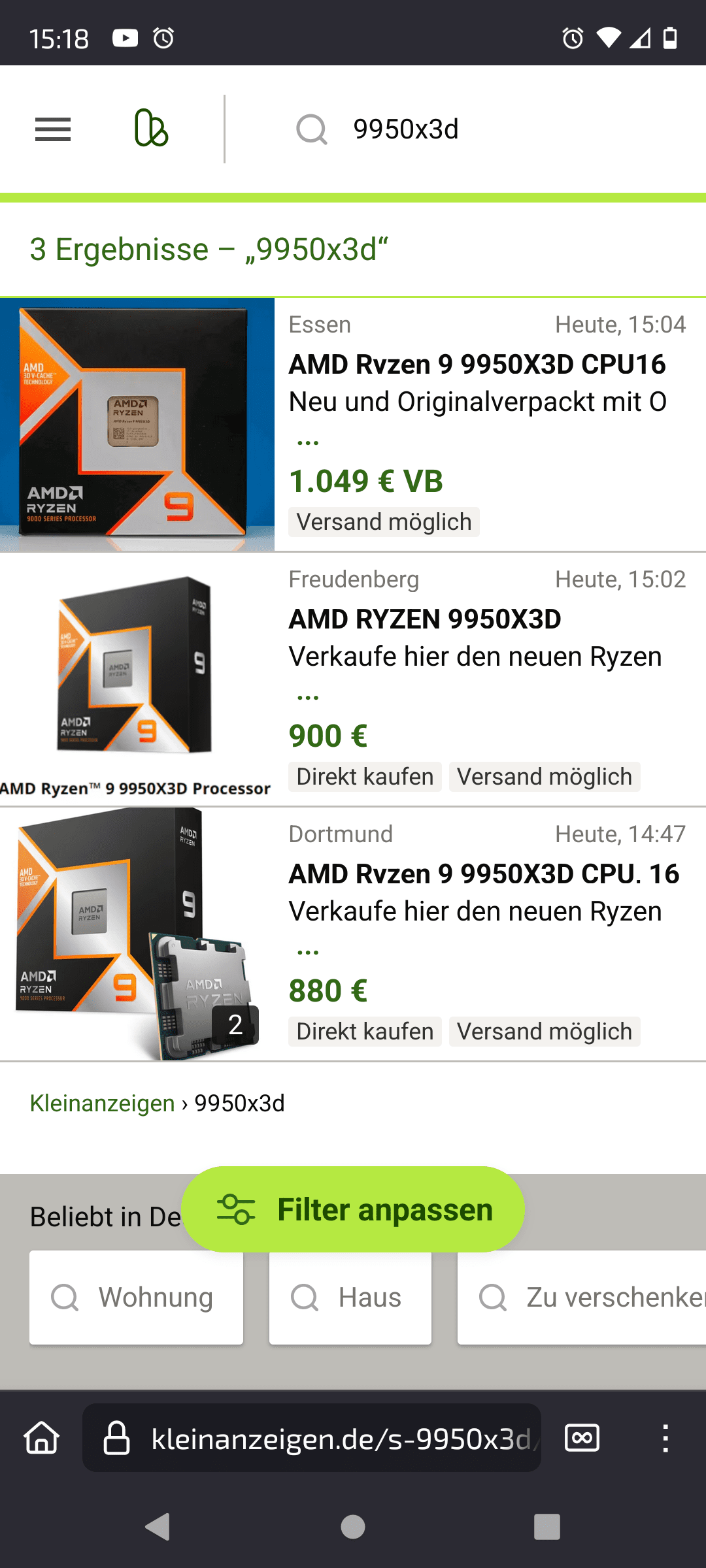Search popular term Haus

(x=350, y=1298)
